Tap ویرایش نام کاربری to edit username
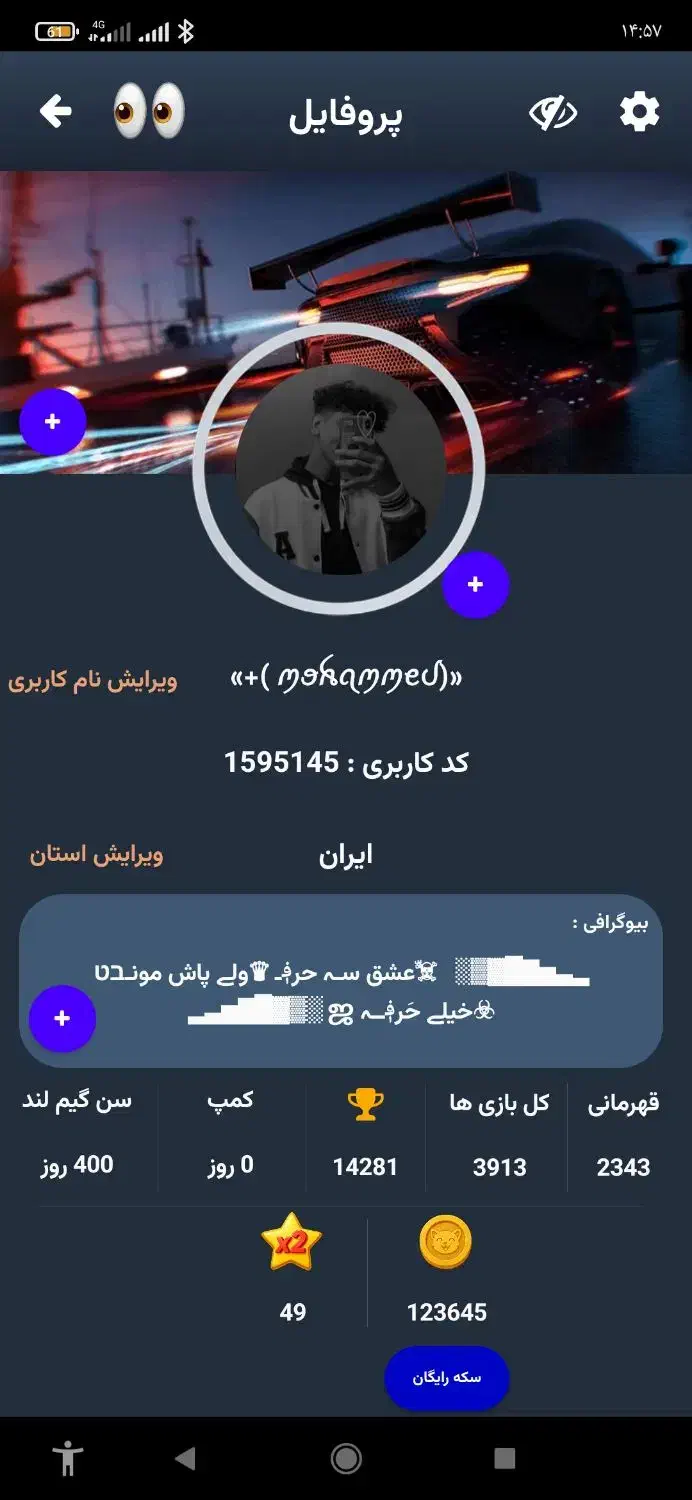The width and height of the screenshot is (692, 1500). pos(93,681)
